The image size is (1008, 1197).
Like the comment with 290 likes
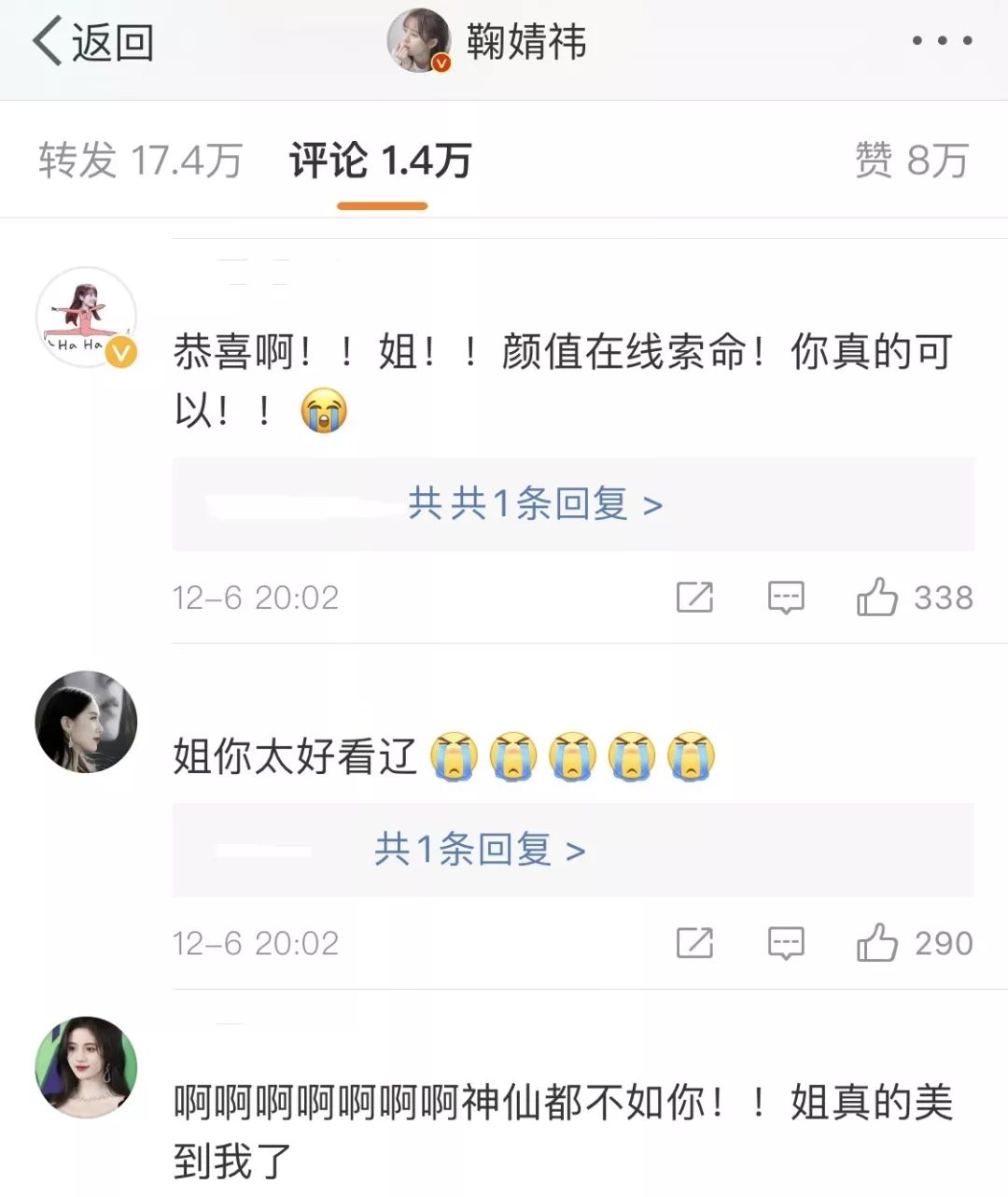click(x=877, y=943)
